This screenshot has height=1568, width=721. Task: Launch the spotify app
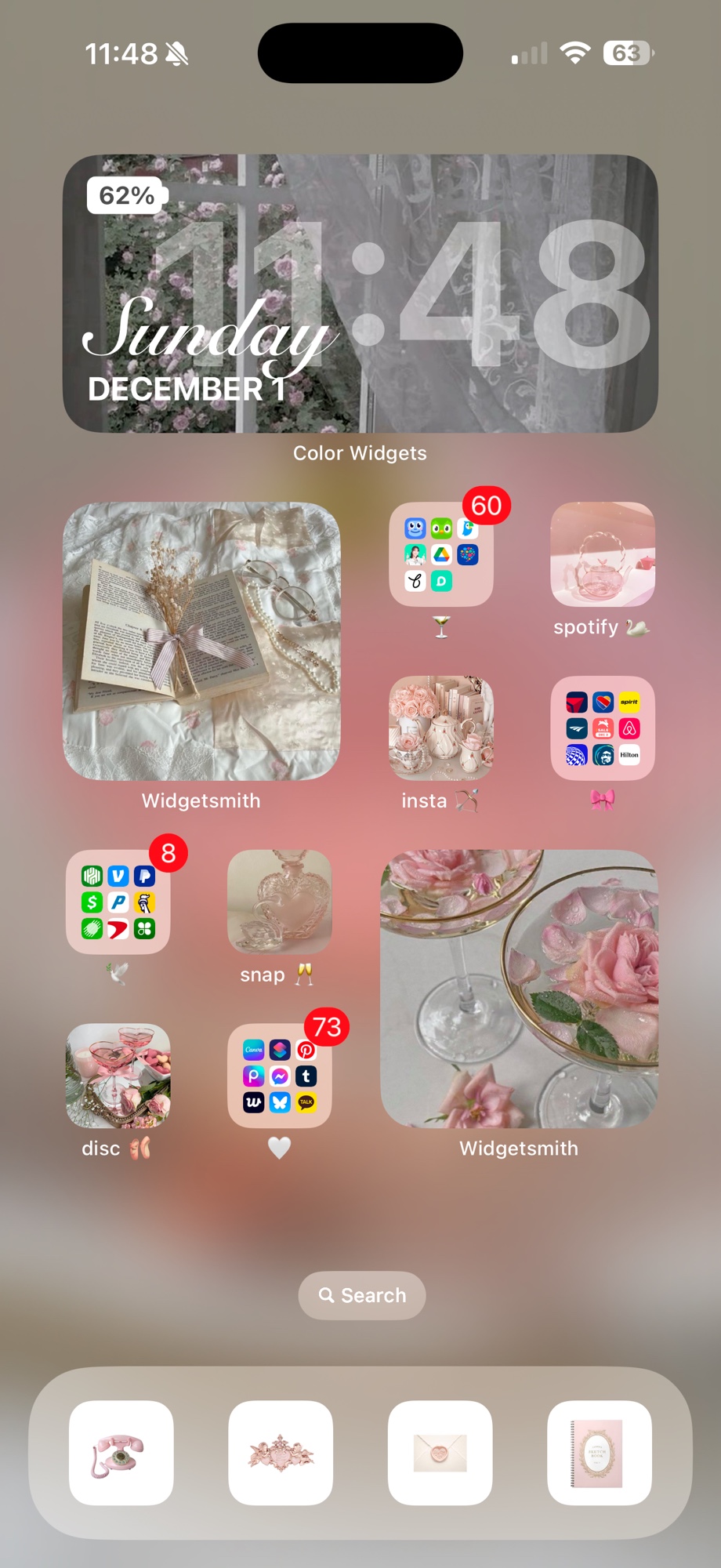[x=602, y=555]
